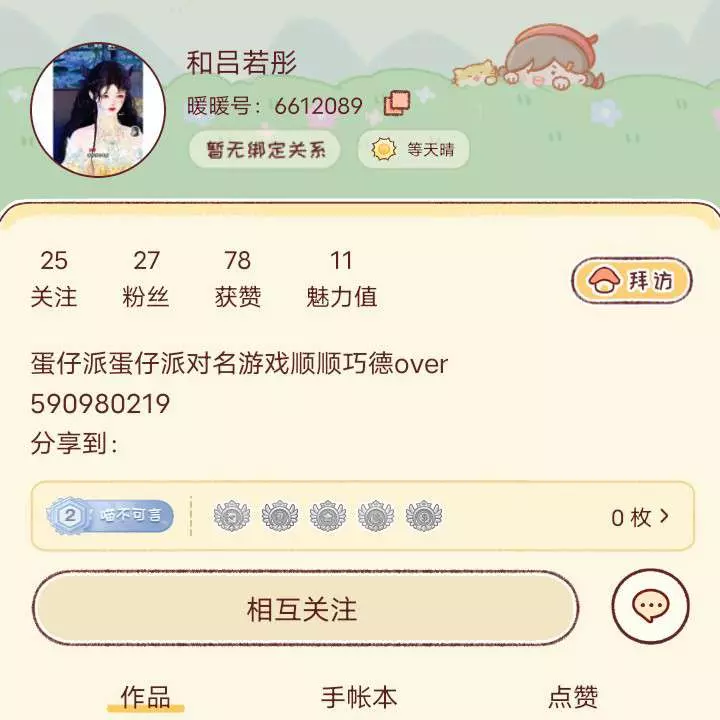Viewport: 720px width, 720px height.
Task: Copy the 暖暖号 6612089
Action: pyautogui.click(x=397, y=103)
